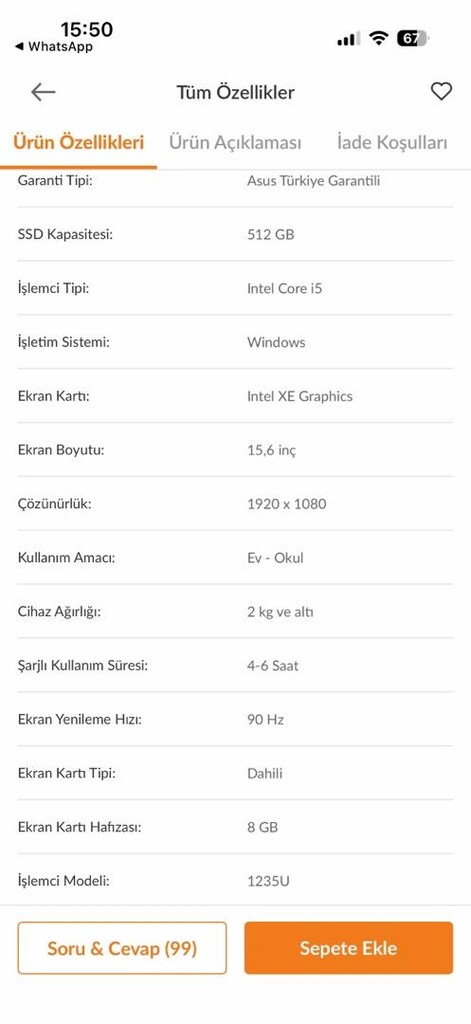Open the İade Koşulları tab
Screen dimensions: 471x1024
pos(392,142)
